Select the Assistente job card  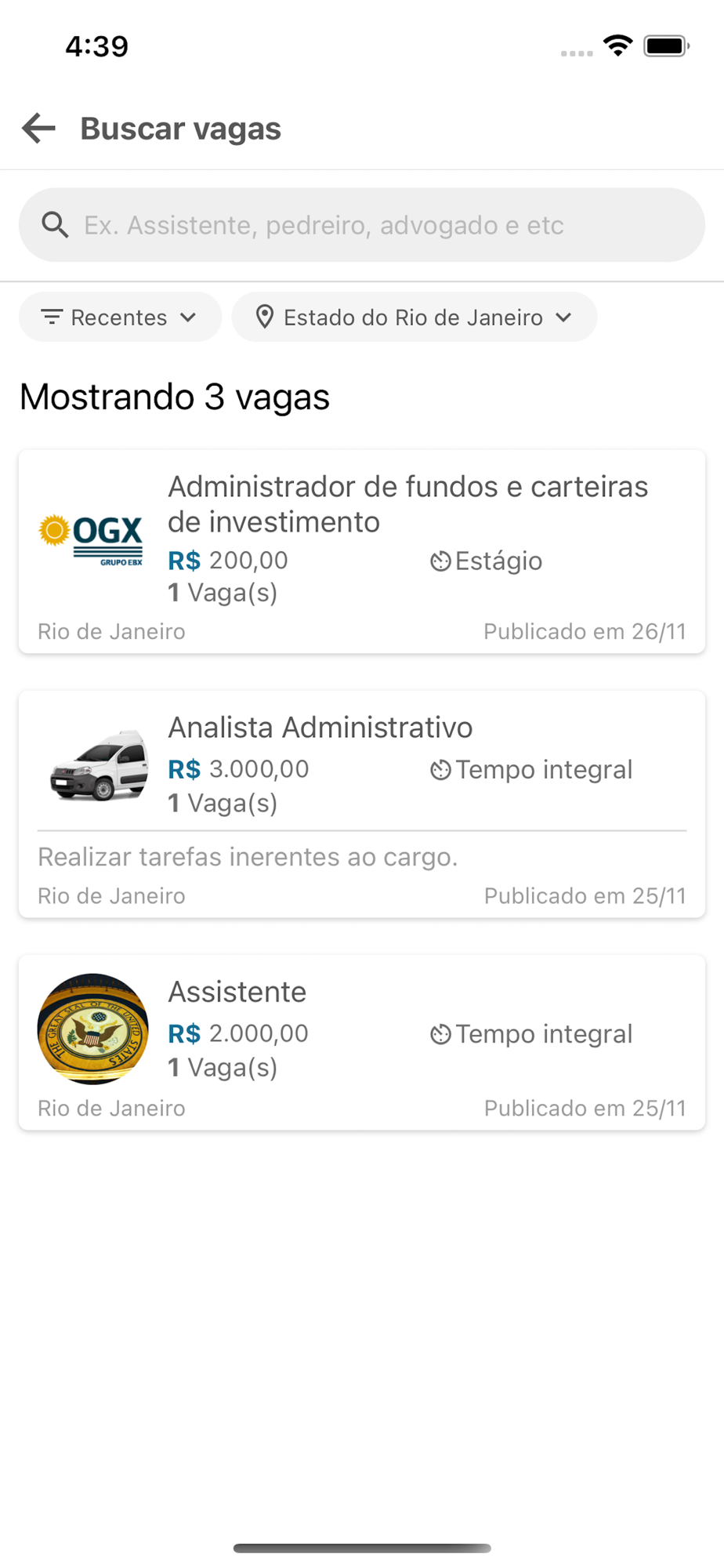(x=362, y=1043)
